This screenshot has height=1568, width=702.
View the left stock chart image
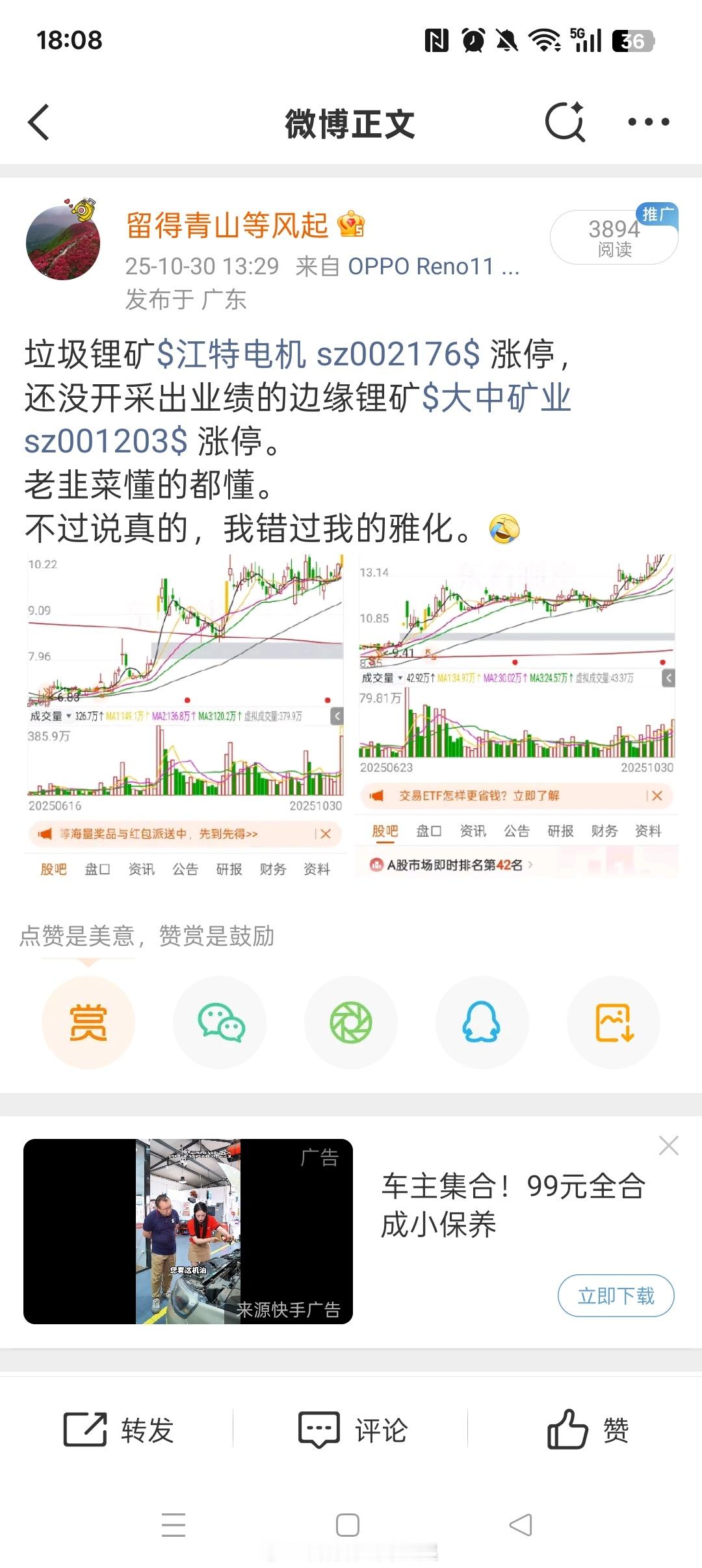(185, 715)
